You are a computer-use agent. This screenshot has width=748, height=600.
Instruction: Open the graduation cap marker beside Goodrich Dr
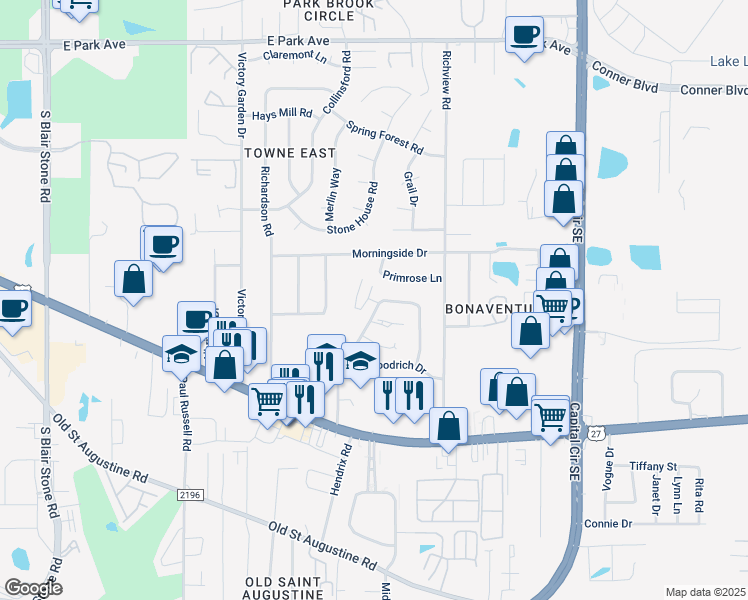(361, 363)
